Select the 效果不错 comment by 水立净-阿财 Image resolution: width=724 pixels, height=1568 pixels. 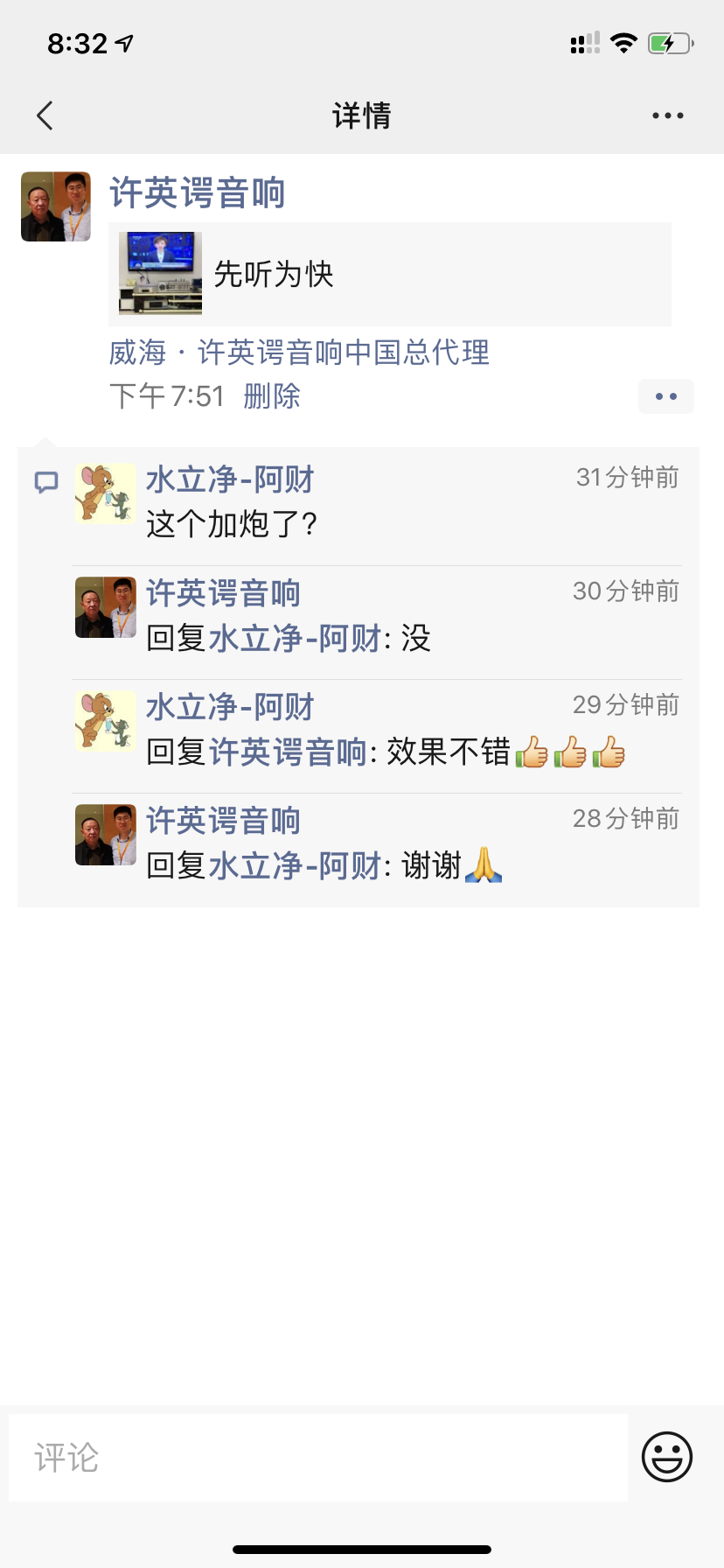point(378,736)
